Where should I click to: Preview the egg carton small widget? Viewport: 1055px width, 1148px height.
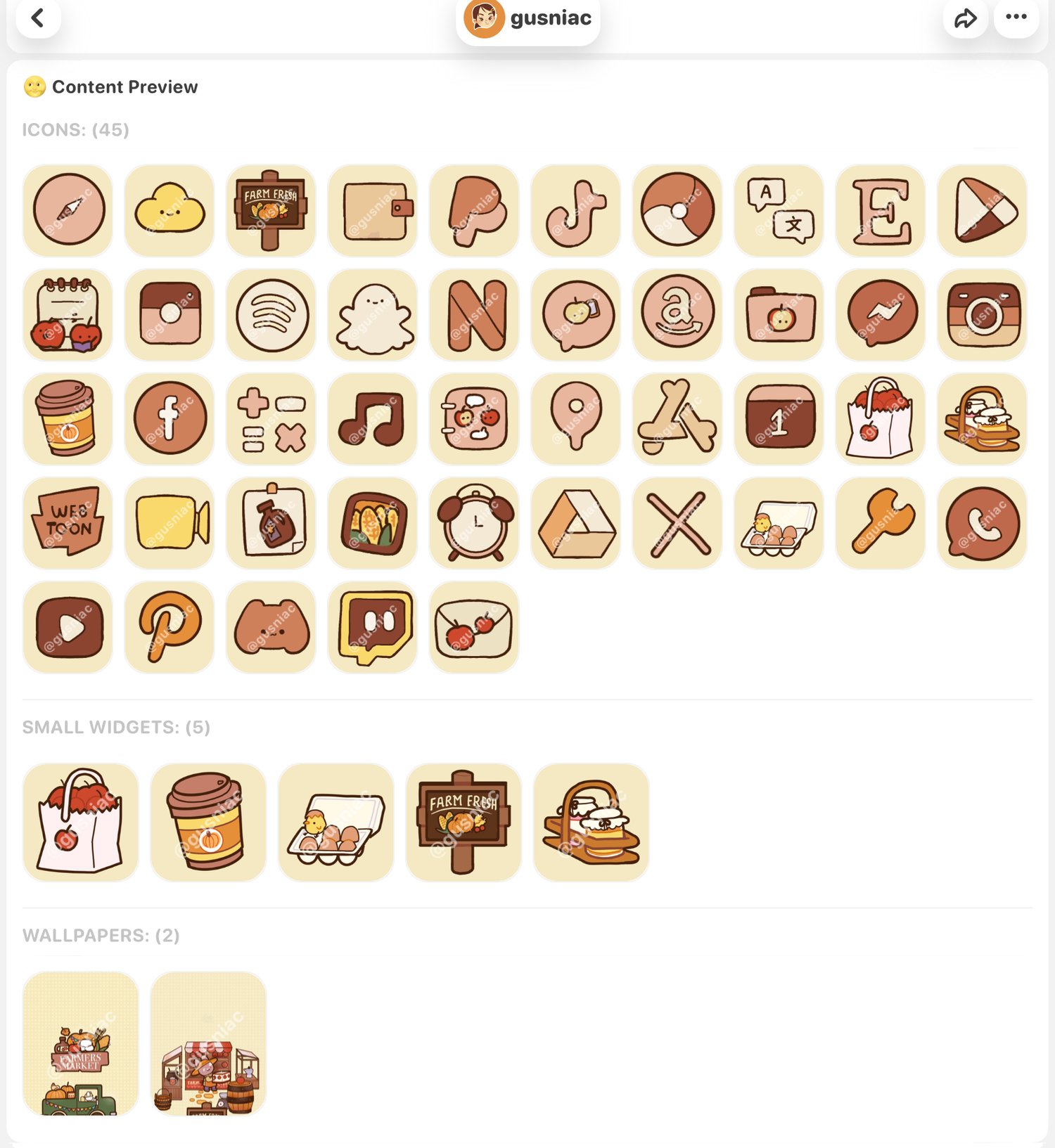[335, 822]
